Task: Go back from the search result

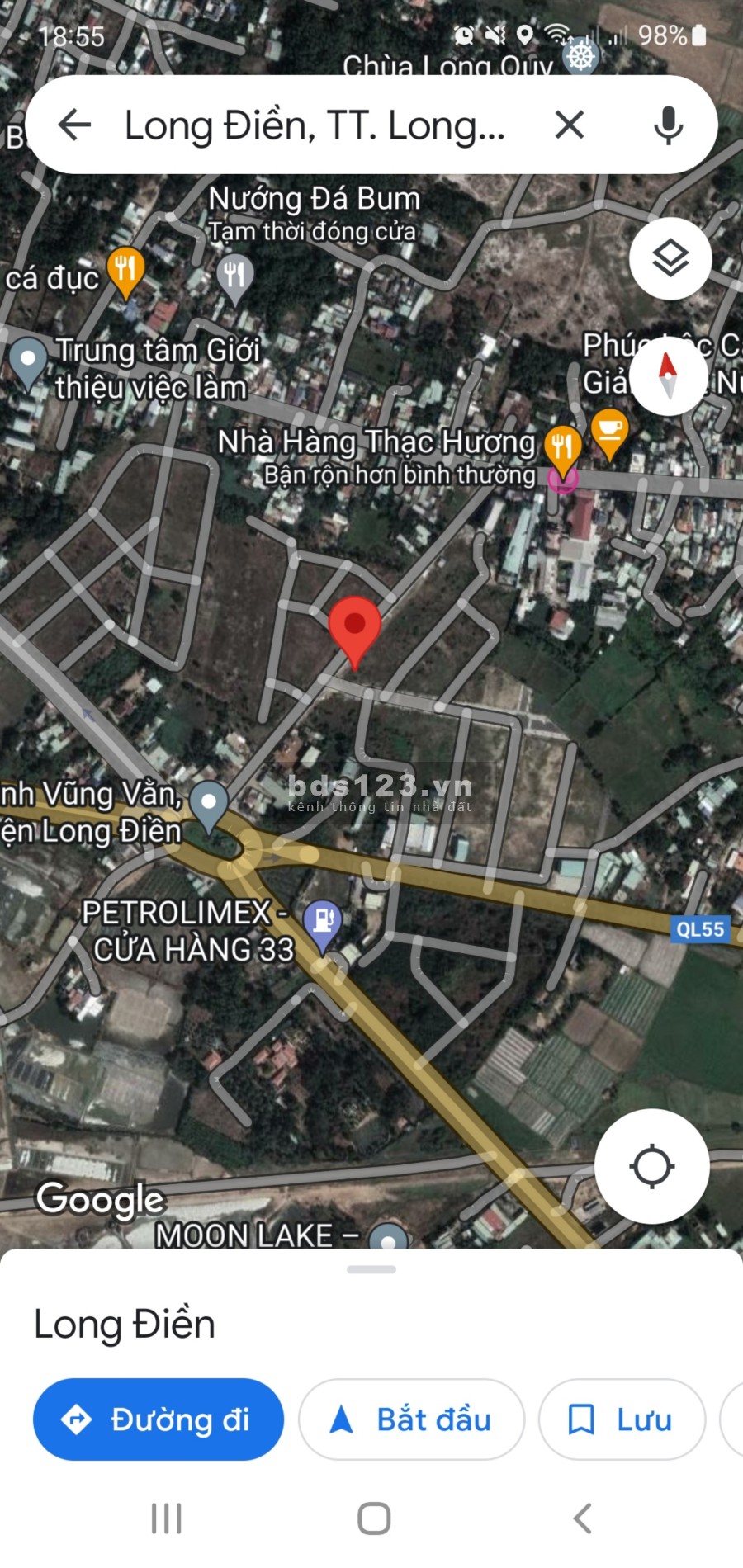Action: point(75,125)
